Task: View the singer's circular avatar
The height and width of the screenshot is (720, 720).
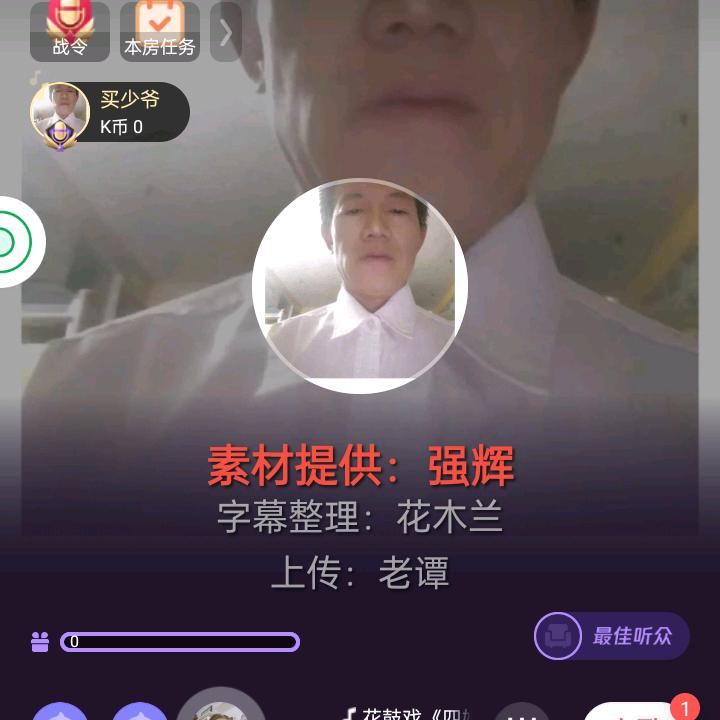Action: click(x=359, y=286)
